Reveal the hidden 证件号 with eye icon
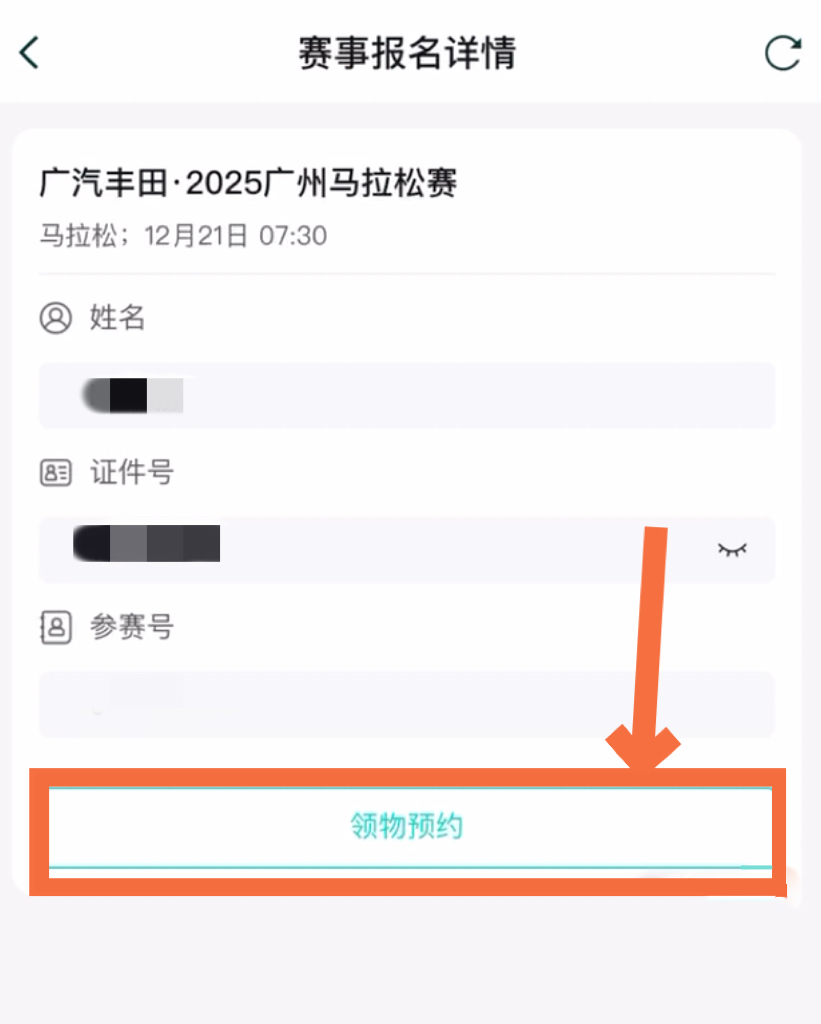 pyautogui.click(x=732, y=549)
